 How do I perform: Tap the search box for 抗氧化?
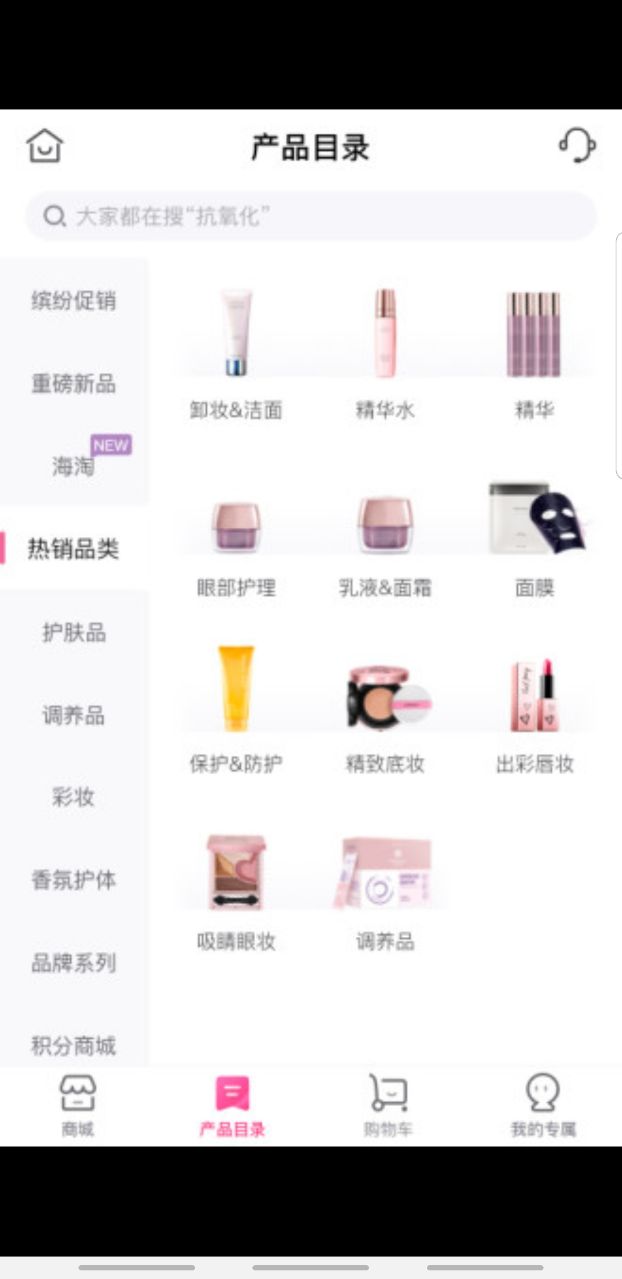click(311, 216)
